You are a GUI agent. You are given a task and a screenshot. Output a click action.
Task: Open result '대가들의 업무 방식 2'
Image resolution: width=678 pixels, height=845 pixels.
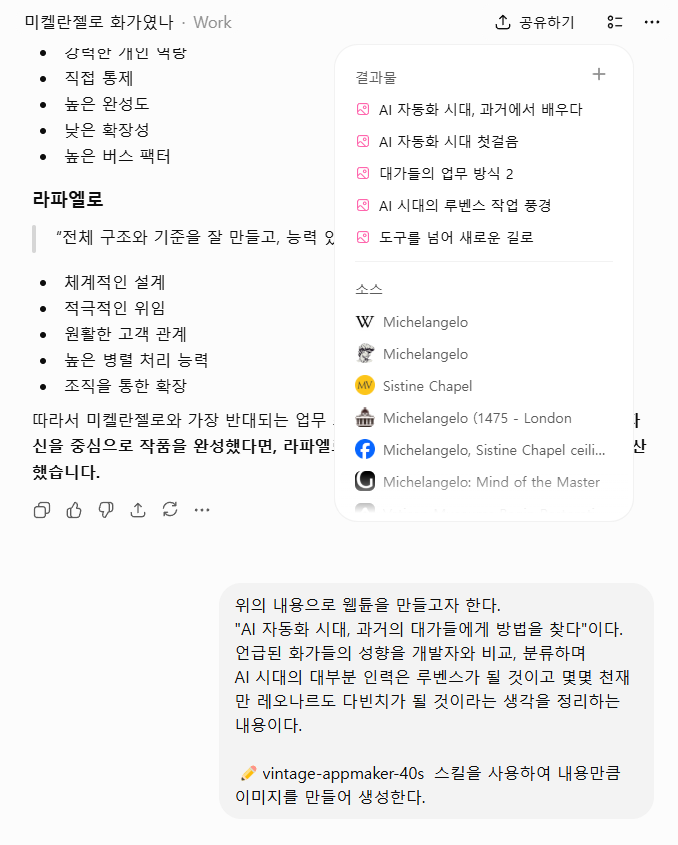click(435, 174)
